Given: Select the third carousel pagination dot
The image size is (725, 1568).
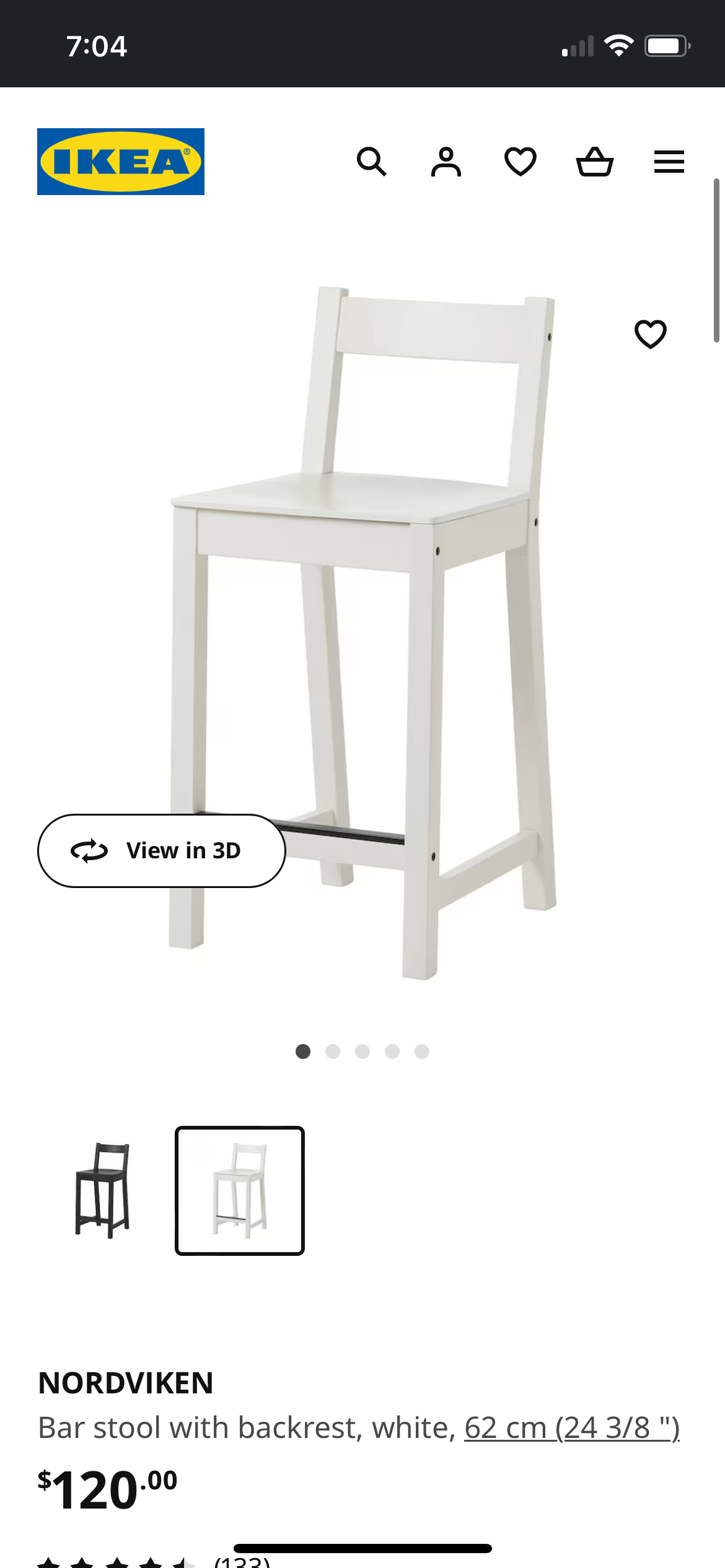Looking at the screenshot, I should click(x=362, y=1050).
